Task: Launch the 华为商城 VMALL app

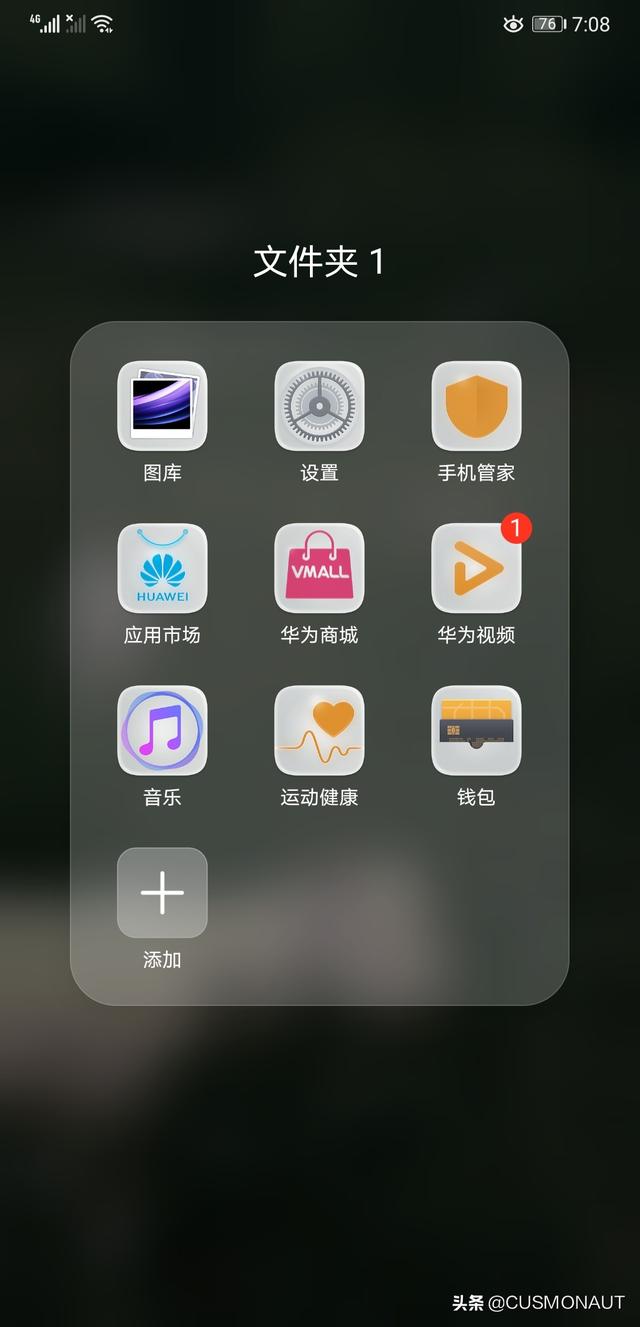Action: coord(319,568)
